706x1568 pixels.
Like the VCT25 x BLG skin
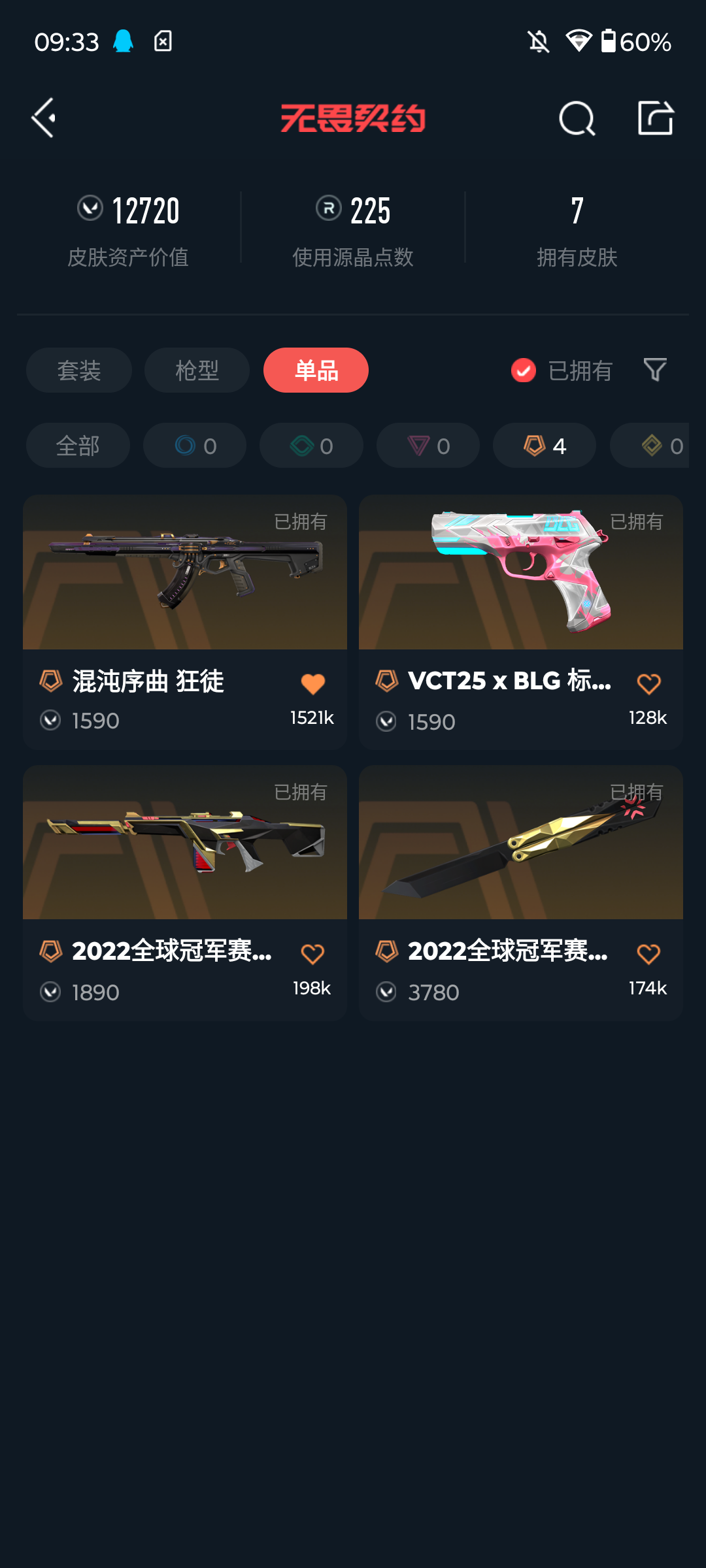pos(649,684)
